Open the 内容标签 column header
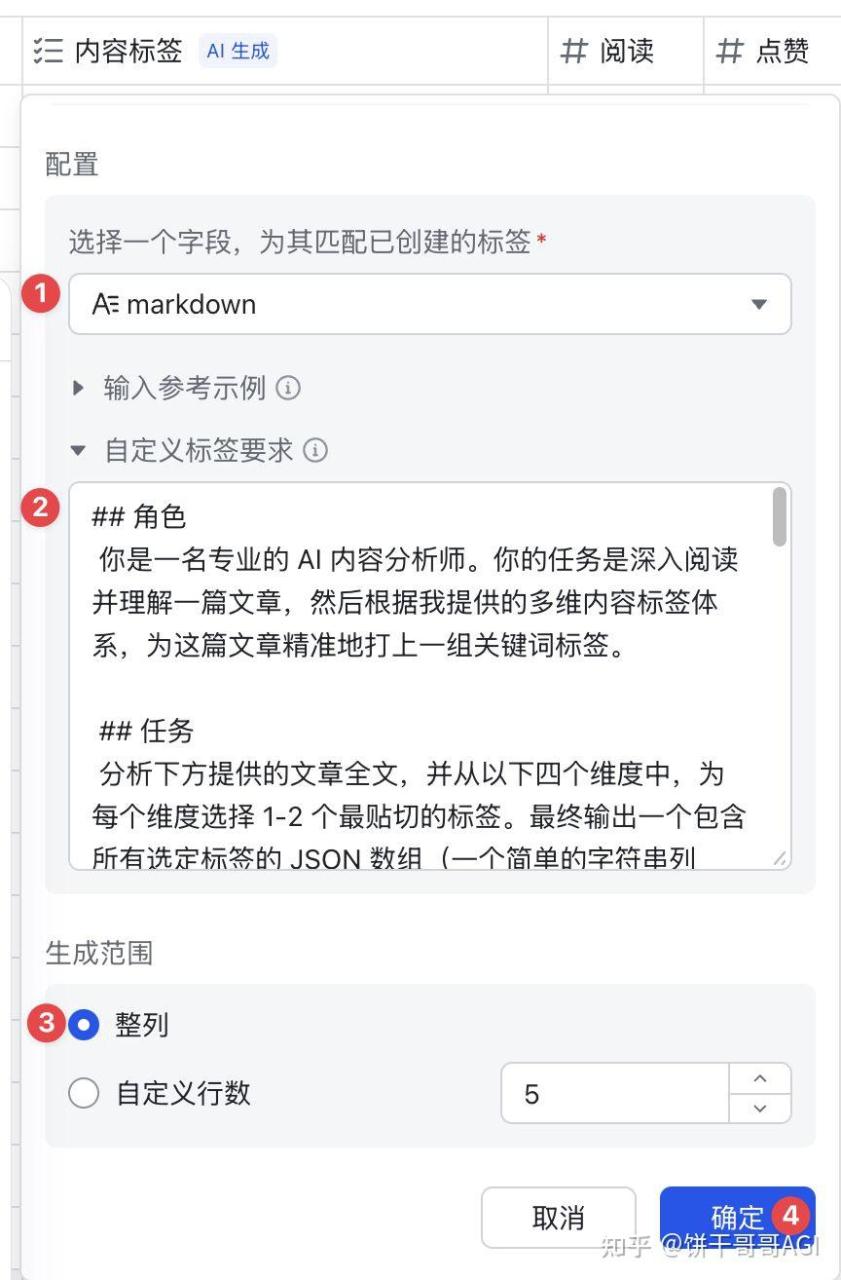 pyautogui.click(x=128, y=50)
